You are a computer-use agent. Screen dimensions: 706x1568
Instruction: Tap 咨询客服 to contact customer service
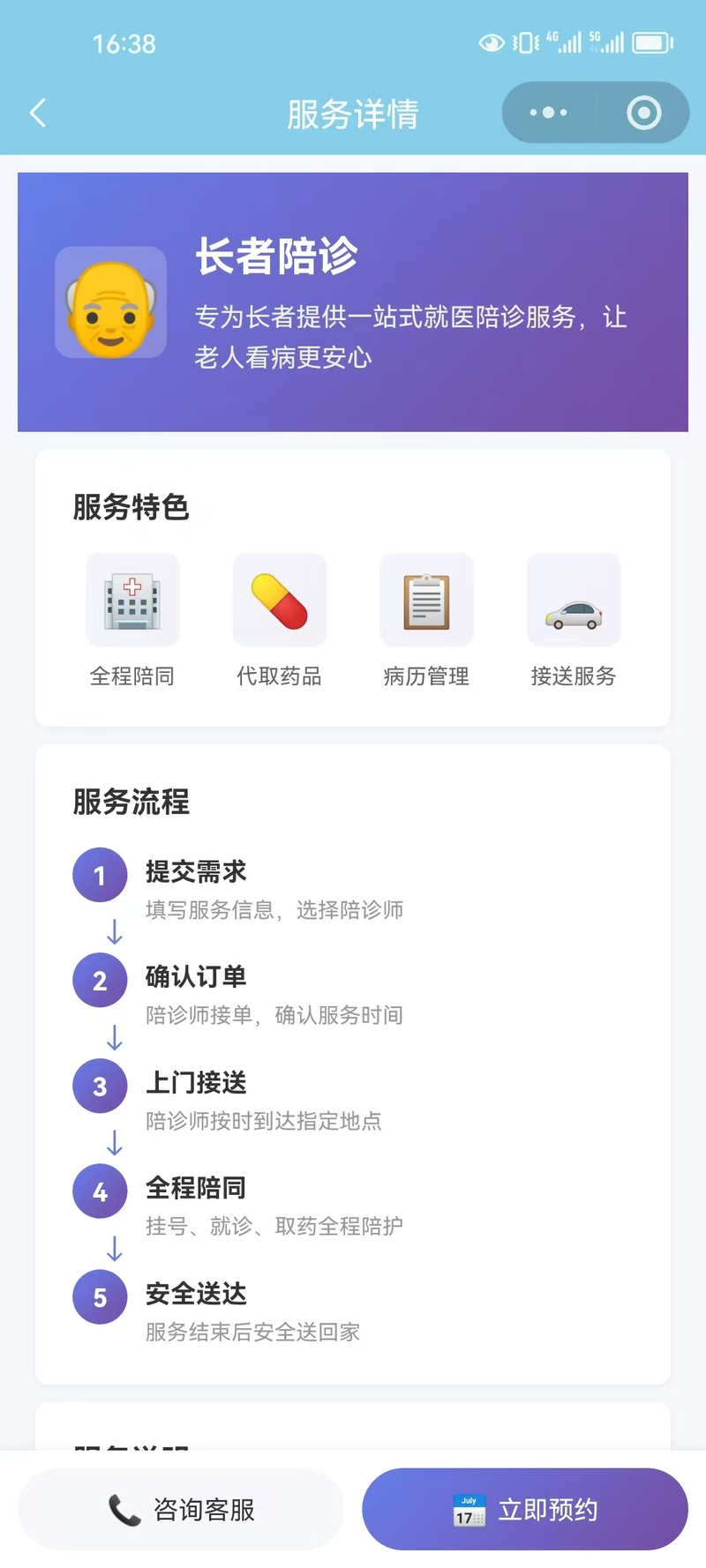tap(181, 1509)
